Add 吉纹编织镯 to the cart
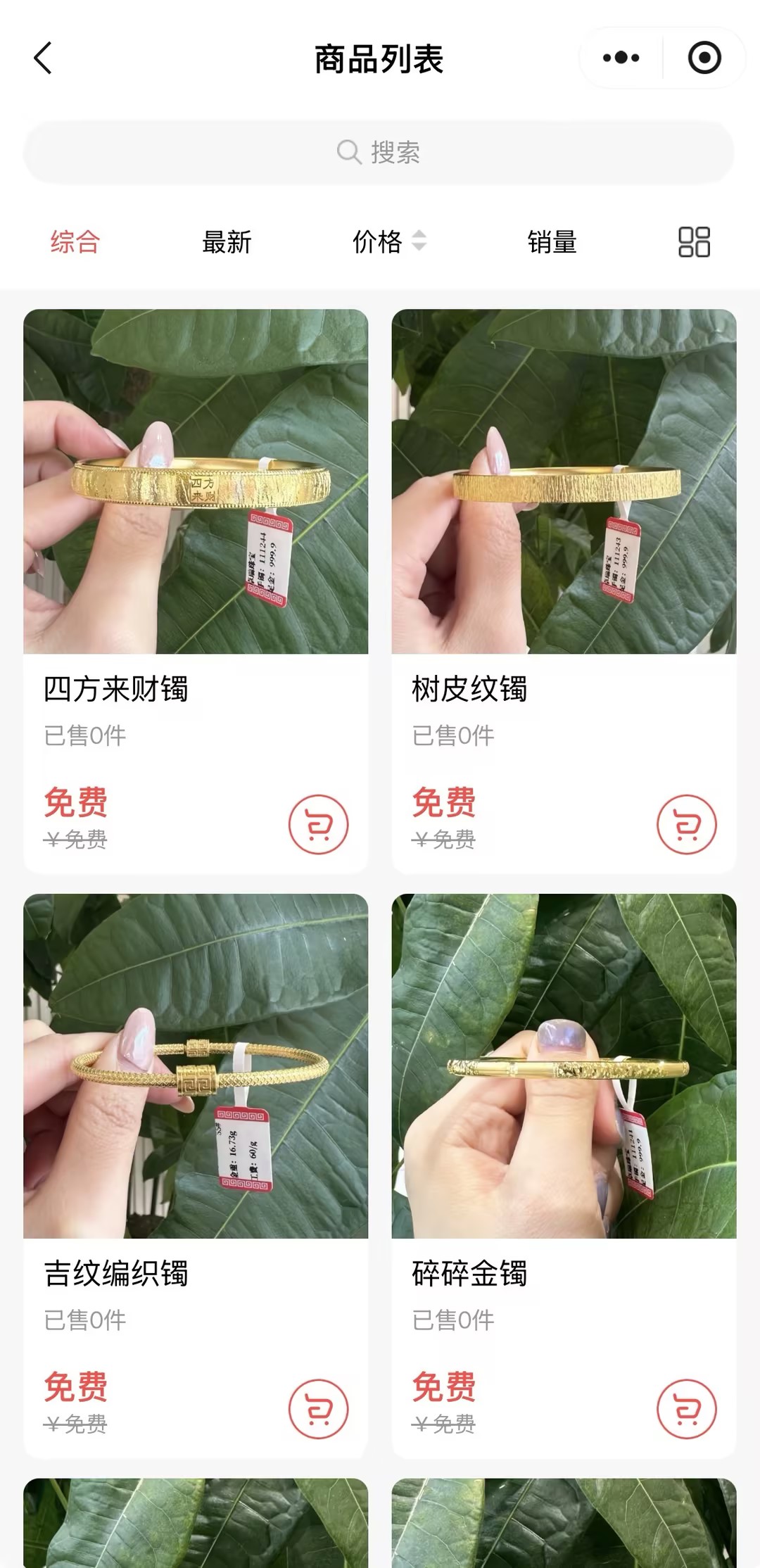760x1568 pixels. (319, 1409)
